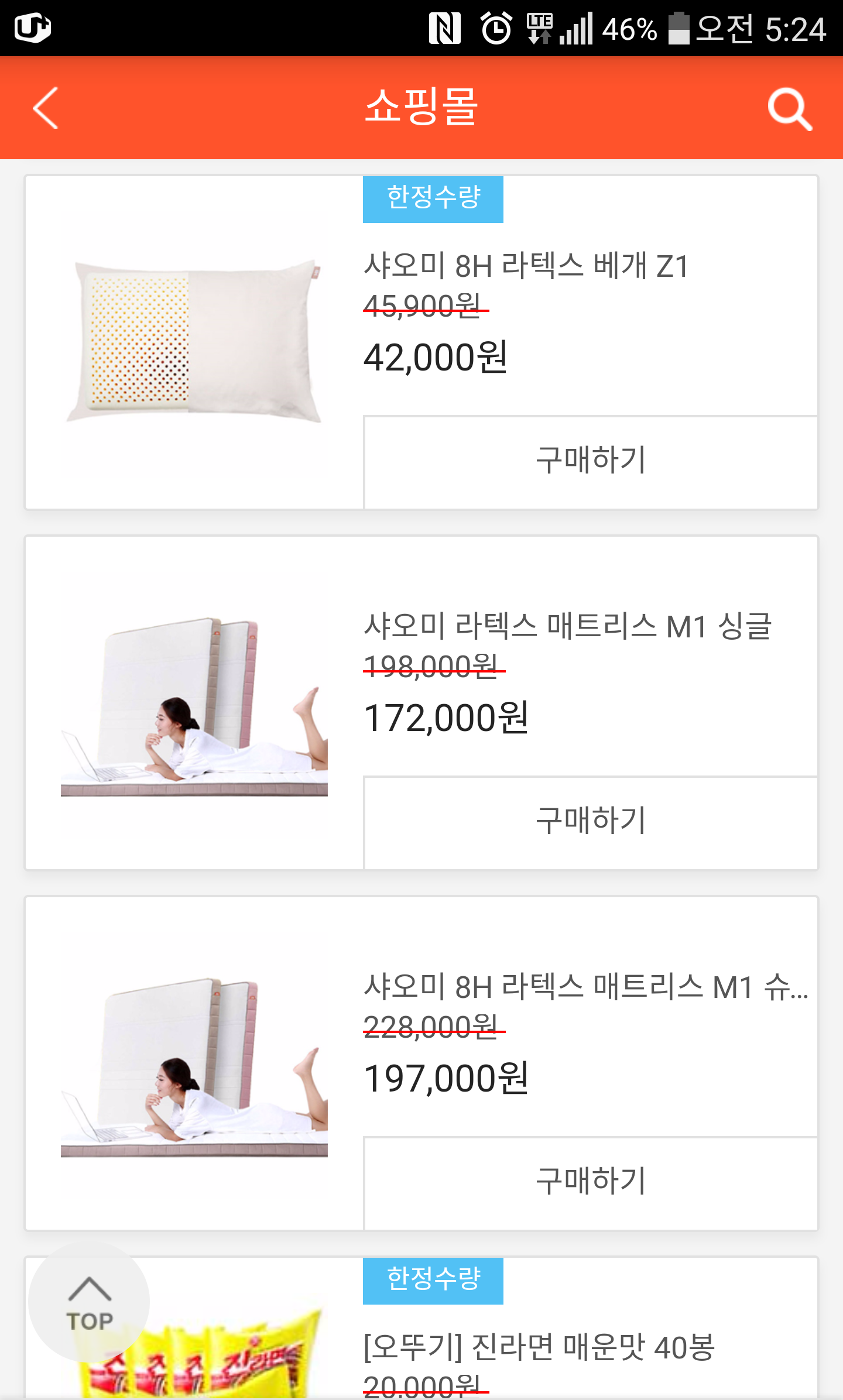Viewport: 843px width, 1400px height.
Task: Jump to top with the TOP button
Action: click(x=89, y=1302)
